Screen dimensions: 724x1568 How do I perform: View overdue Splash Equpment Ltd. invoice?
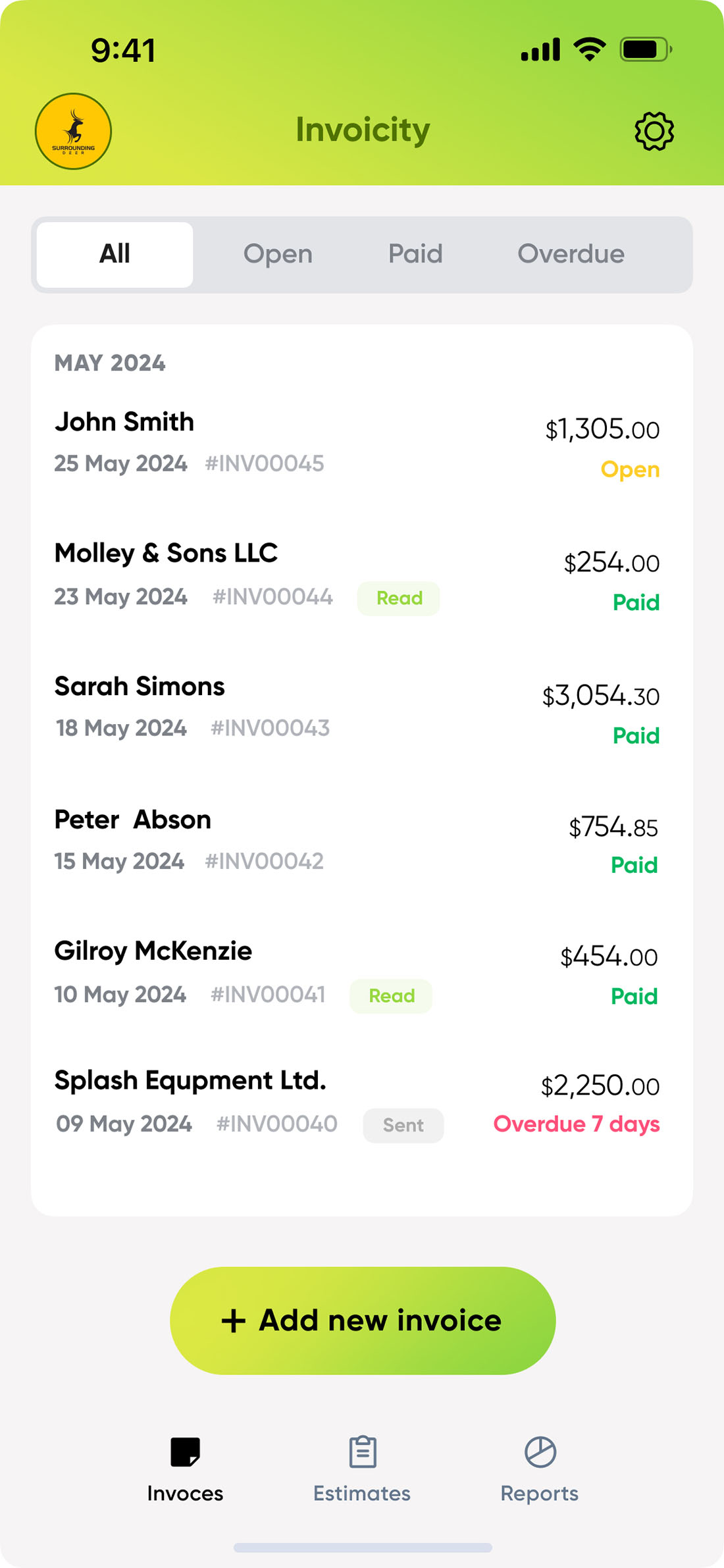click(357, 1103)
